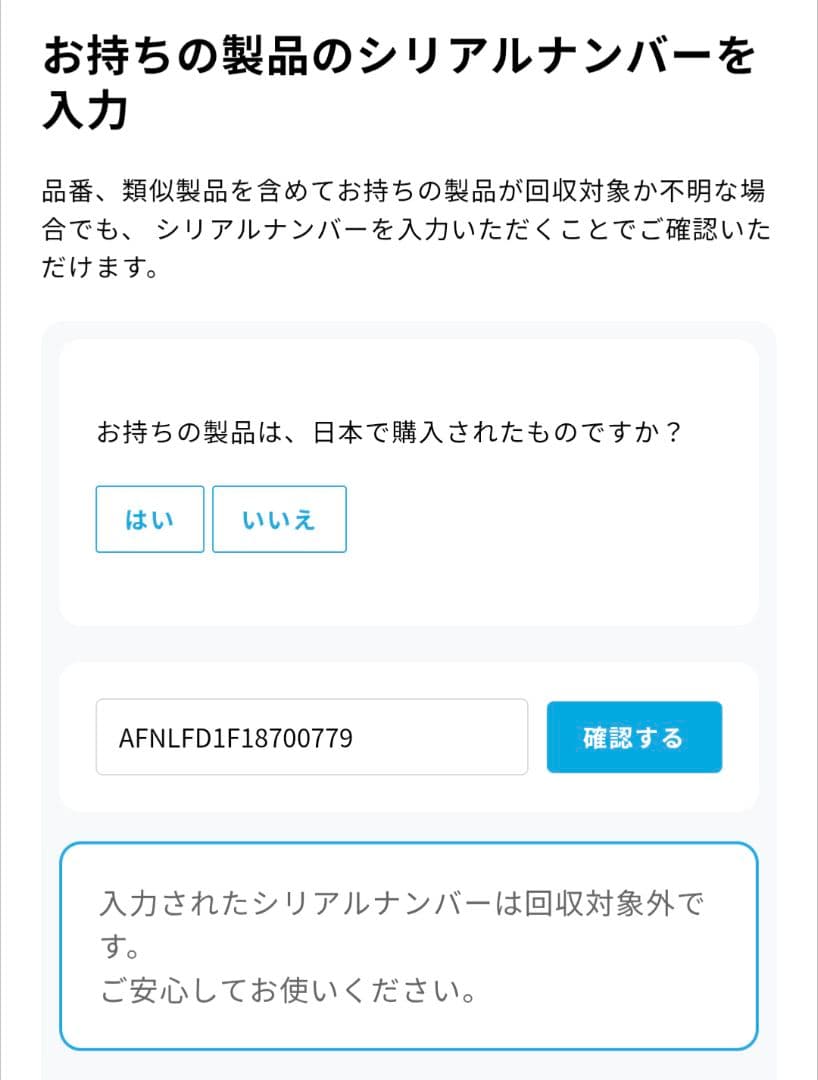
Task: Choose いいえ to deny purchase in Japan
Action: click(x=279, y=519)
